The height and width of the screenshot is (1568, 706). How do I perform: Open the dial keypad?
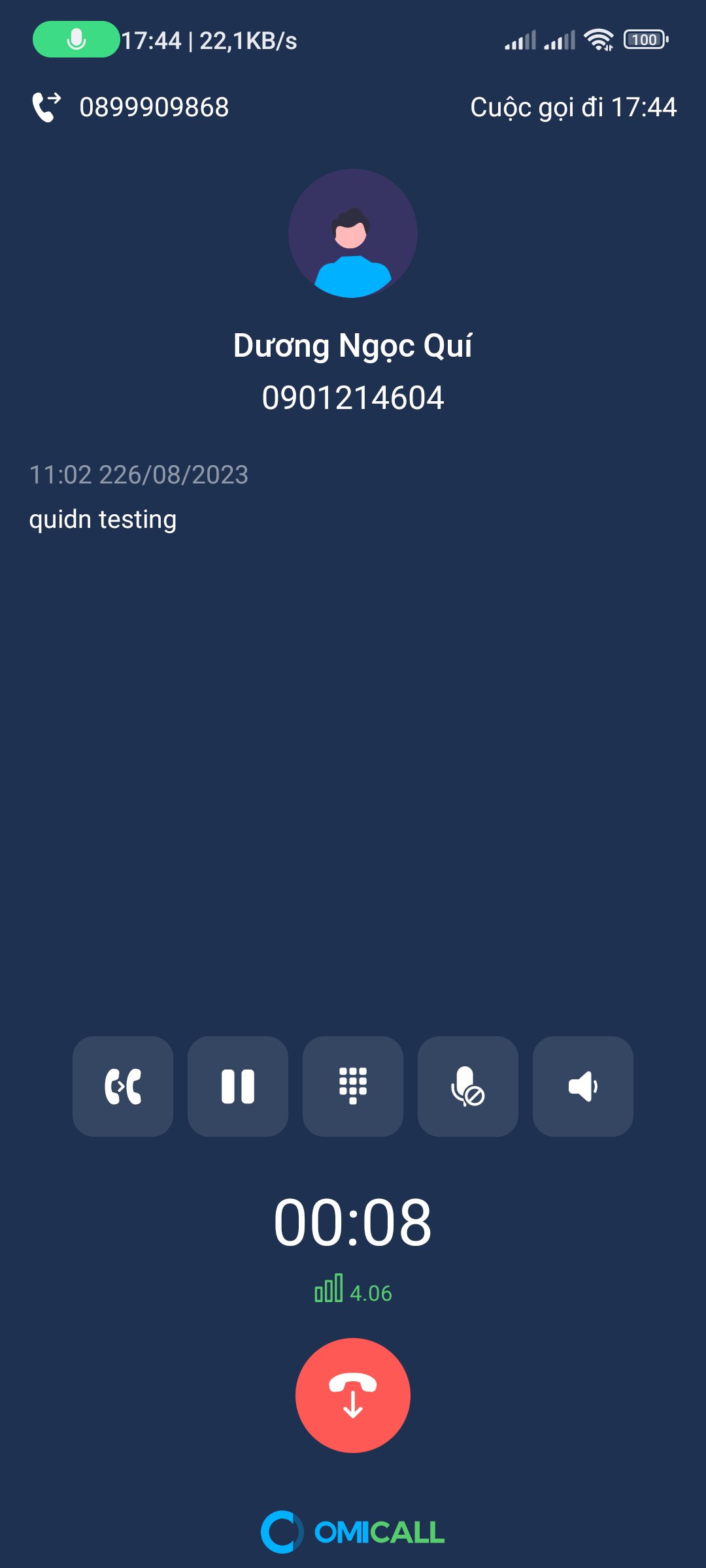(353, 1086)
